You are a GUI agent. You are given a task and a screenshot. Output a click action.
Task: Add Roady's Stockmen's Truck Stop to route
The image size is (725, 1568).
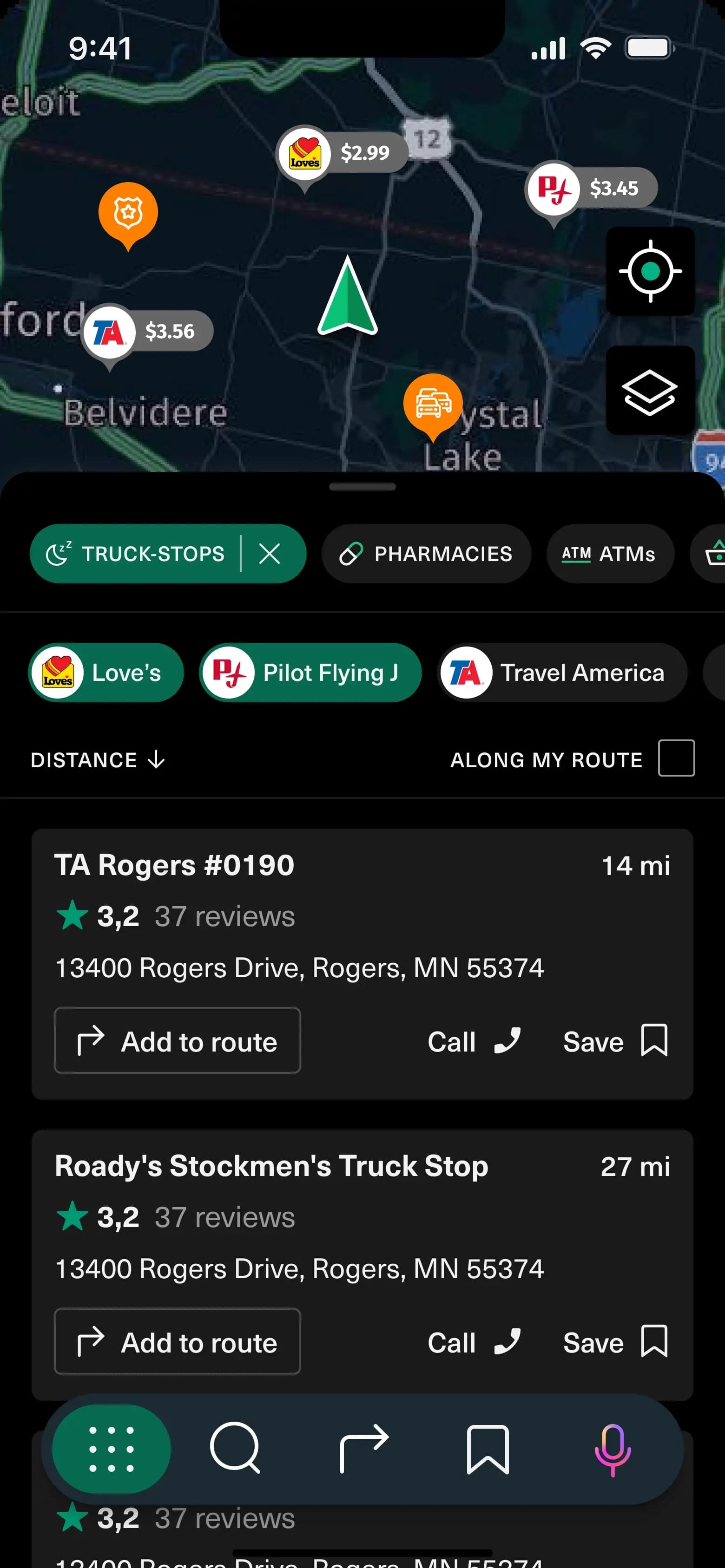click(x=177, y=1341)
